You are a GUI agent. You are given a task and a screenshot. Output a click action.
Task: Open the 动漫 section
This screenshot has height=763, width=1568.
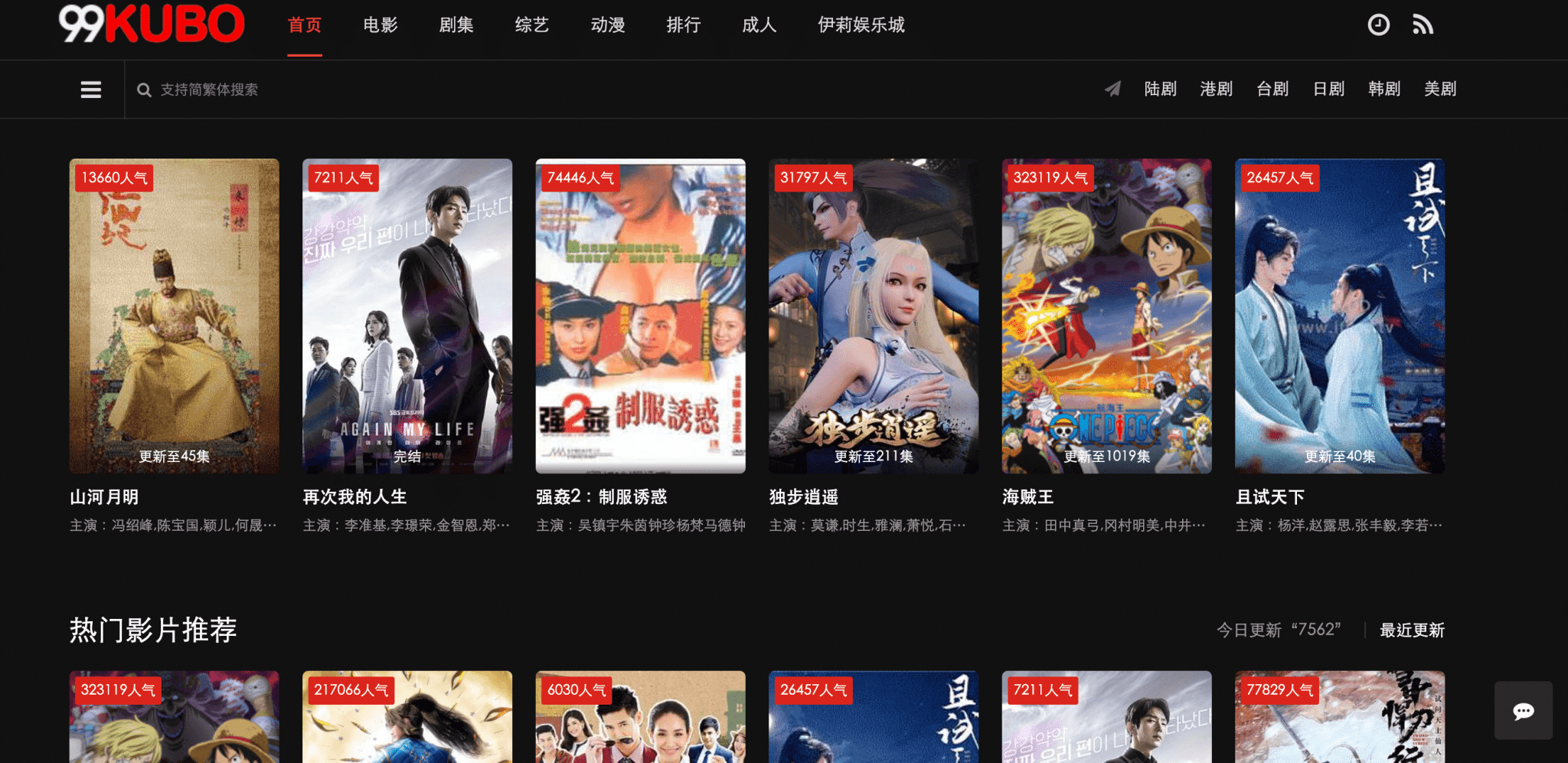pyautogui.click(x=608, y=25)
